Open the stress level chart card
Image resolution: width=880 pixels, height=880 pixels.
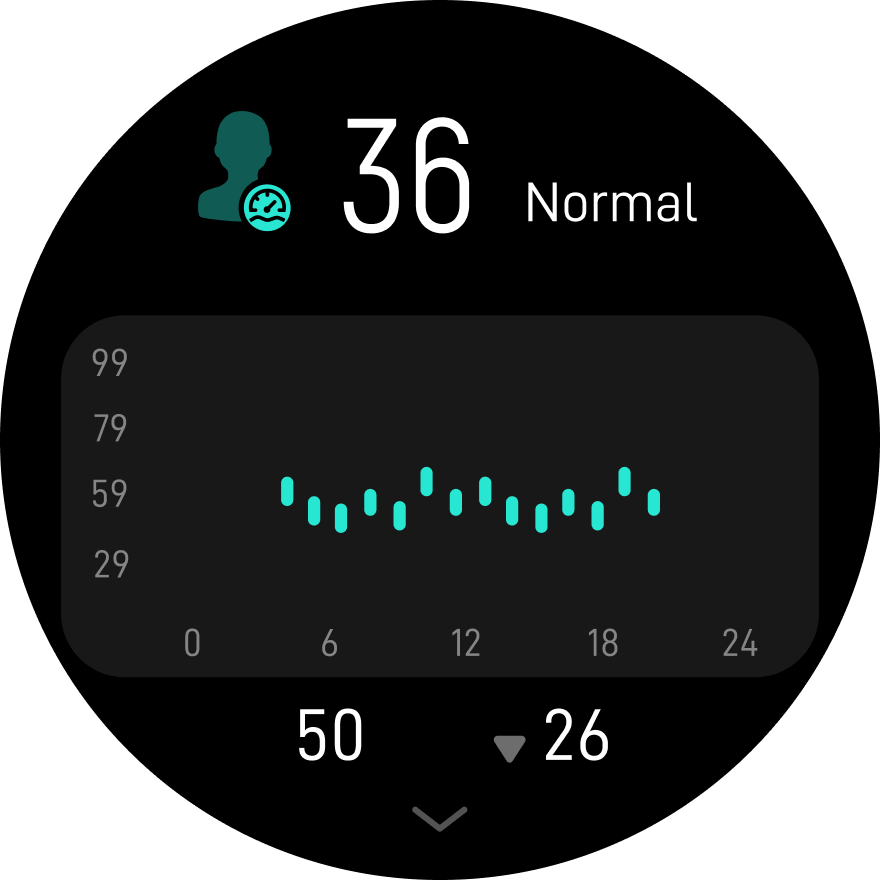click(x=440, y=496)
